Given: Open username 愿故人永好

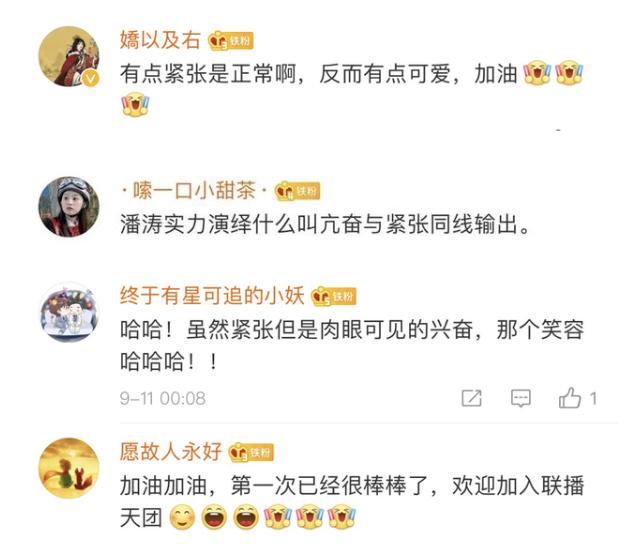Looking at the screenshot, I should coord(171,451).
